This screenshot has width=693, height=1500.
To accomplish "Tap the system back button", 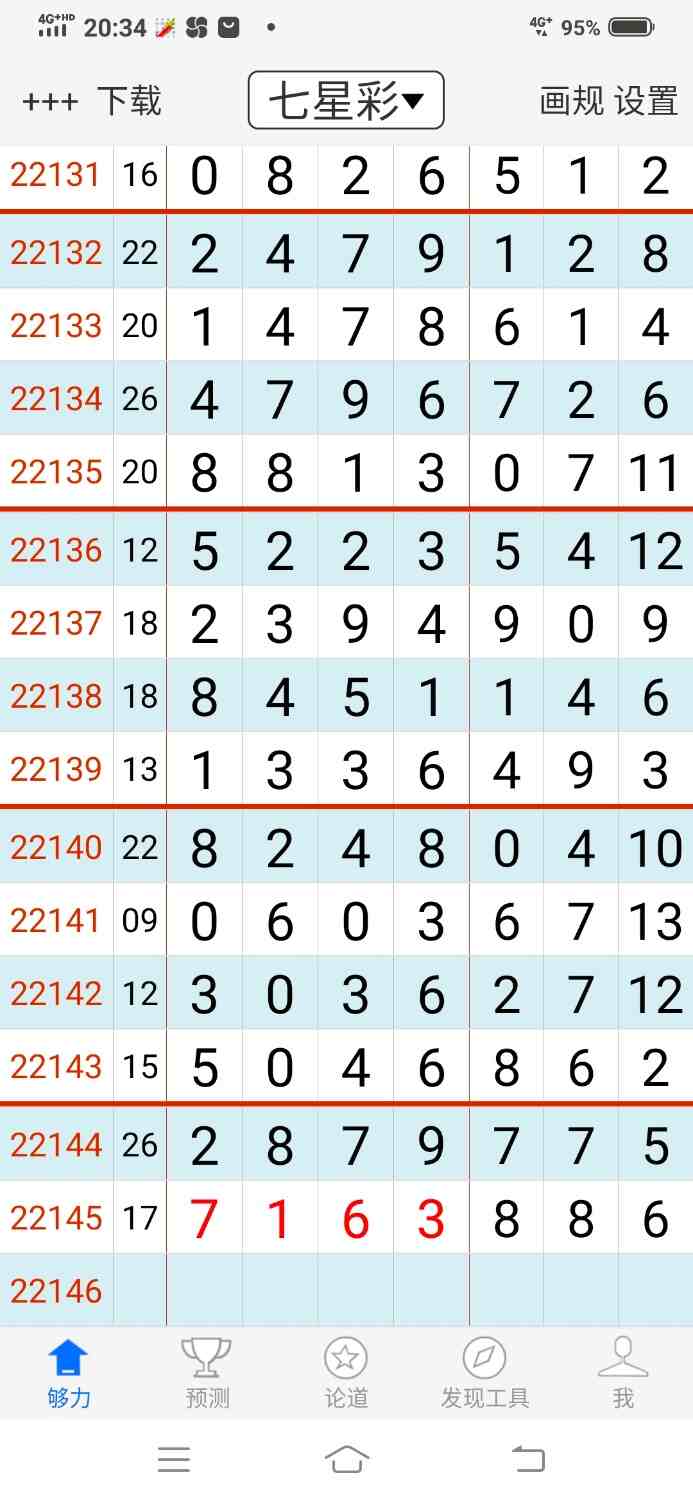I will click(528, 1460).
